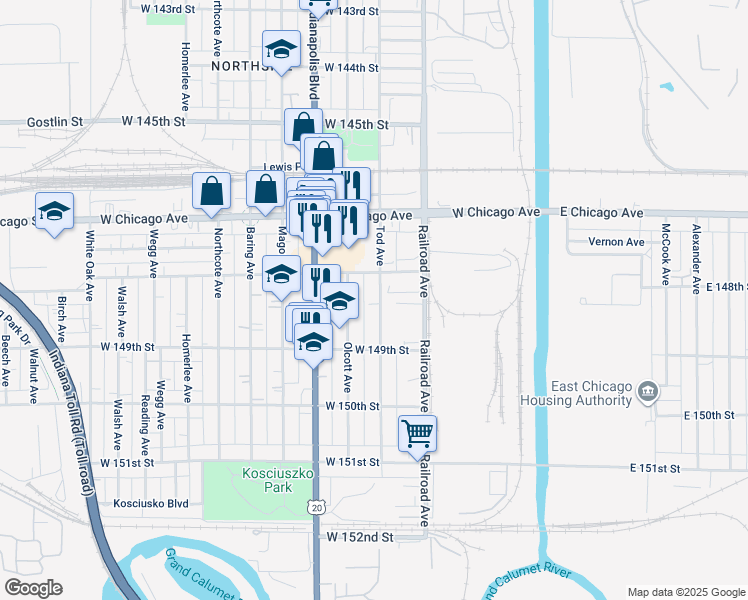Tap the school marker at W 149th St
The height and width of the screenshot is (600, 748).
(313, 341)
